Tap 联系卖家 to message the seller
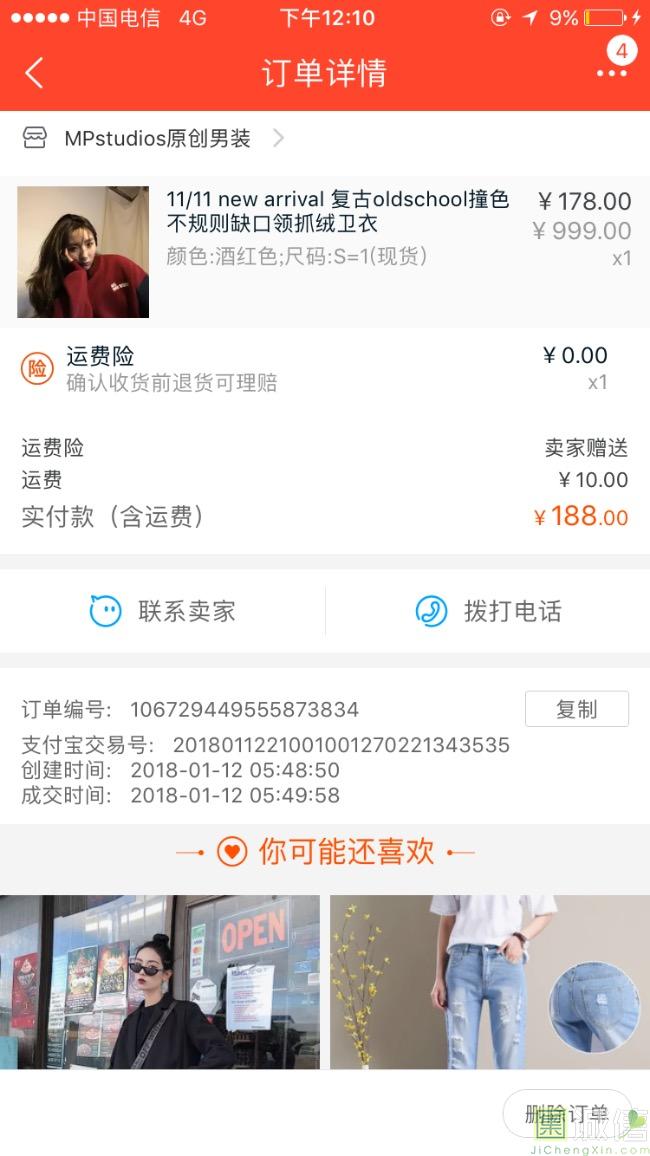The image size is (650, 1156). click(163, 611)
